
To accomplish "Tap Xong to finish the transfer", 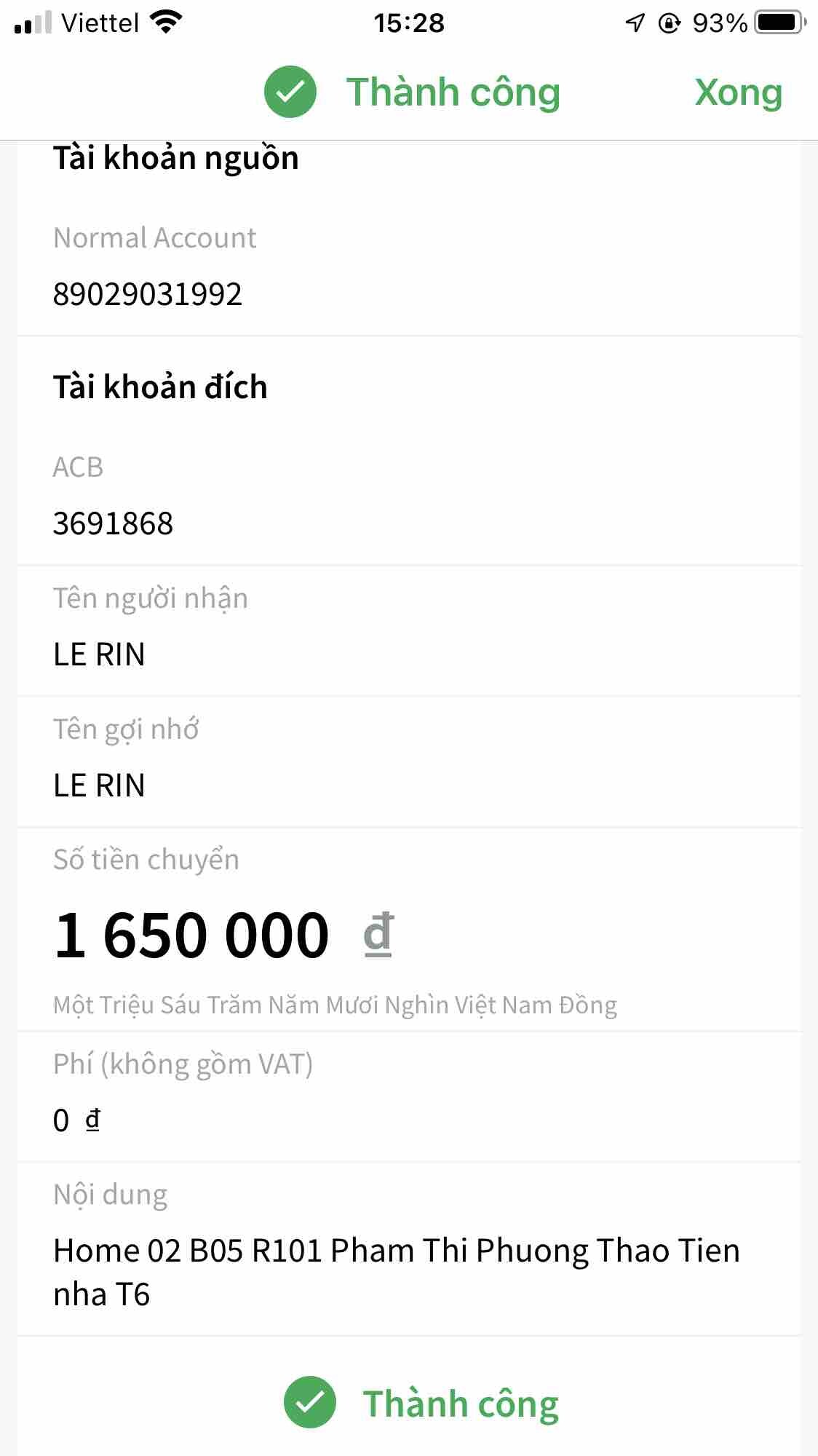I will [738, 92].
